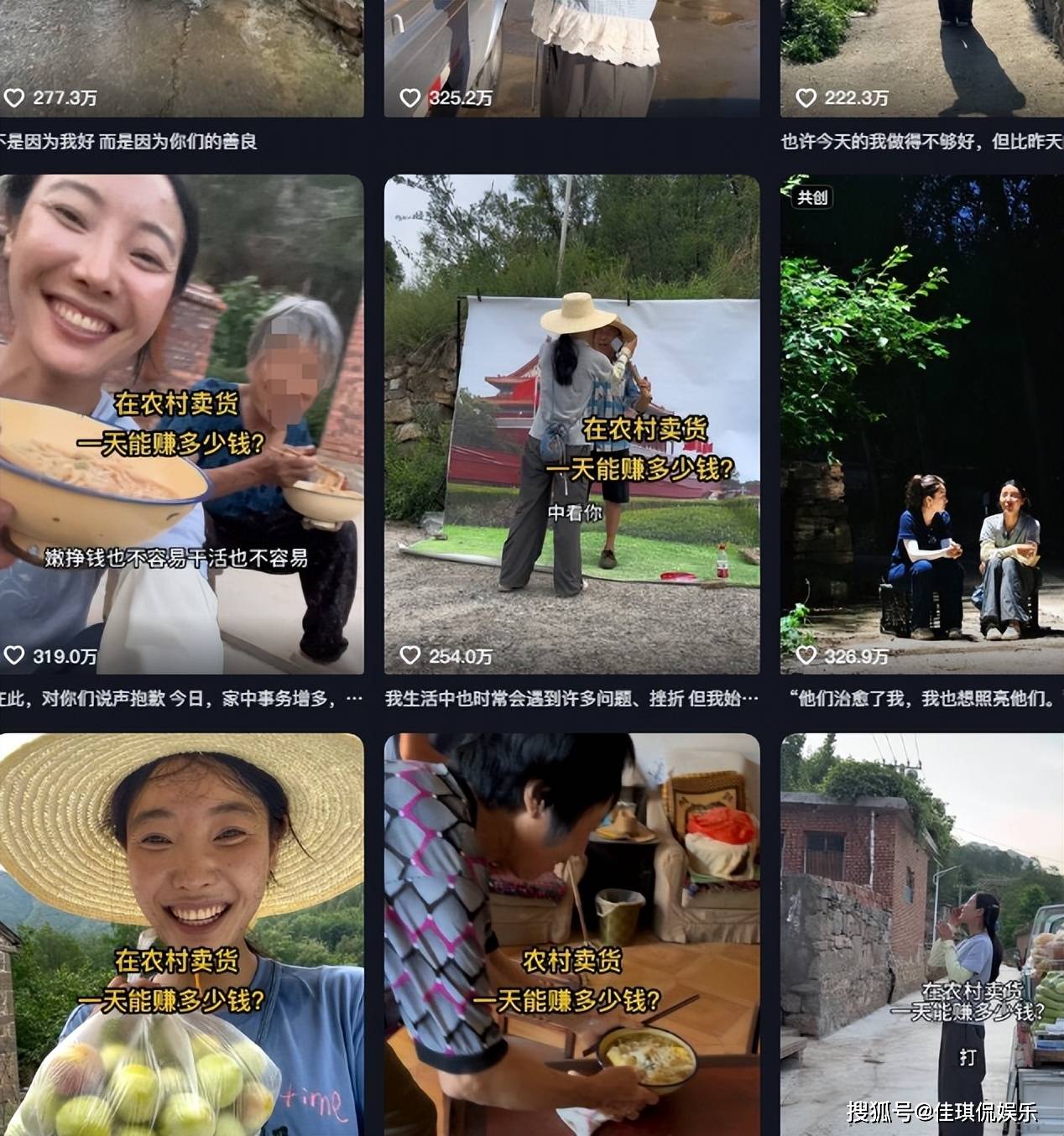
Task: Open the noodle bowl selfie video with 319.0万 likes
Action: pos(181,424)
